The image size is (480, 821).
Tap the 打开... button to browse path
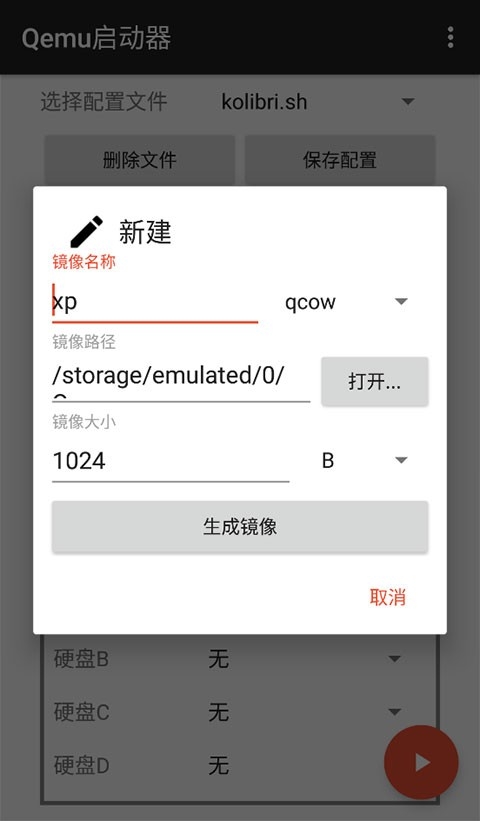375,381
